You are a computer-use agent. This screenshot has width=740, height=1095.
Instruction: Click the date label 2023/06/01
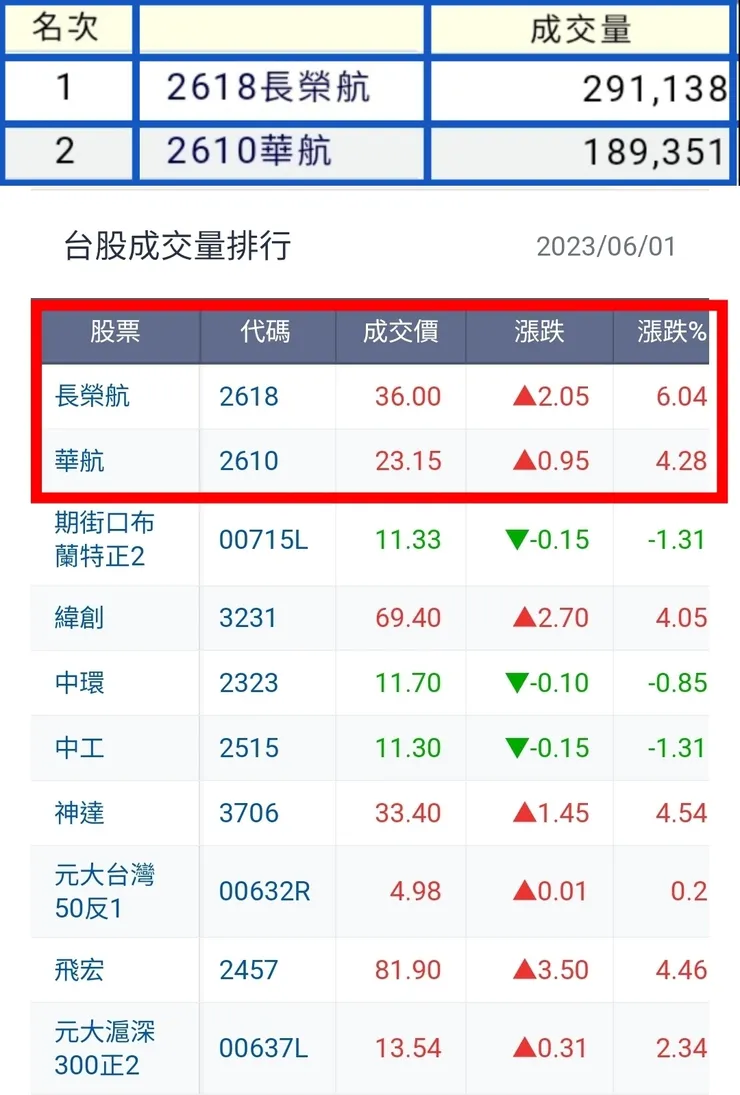point(607,243)
